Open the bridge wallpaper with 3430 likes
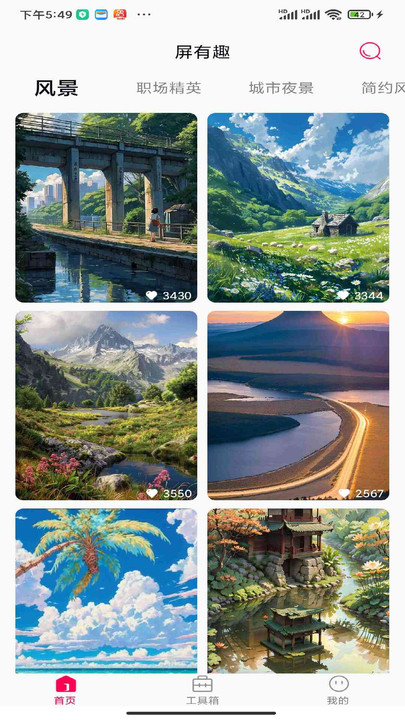 point(107,208)
